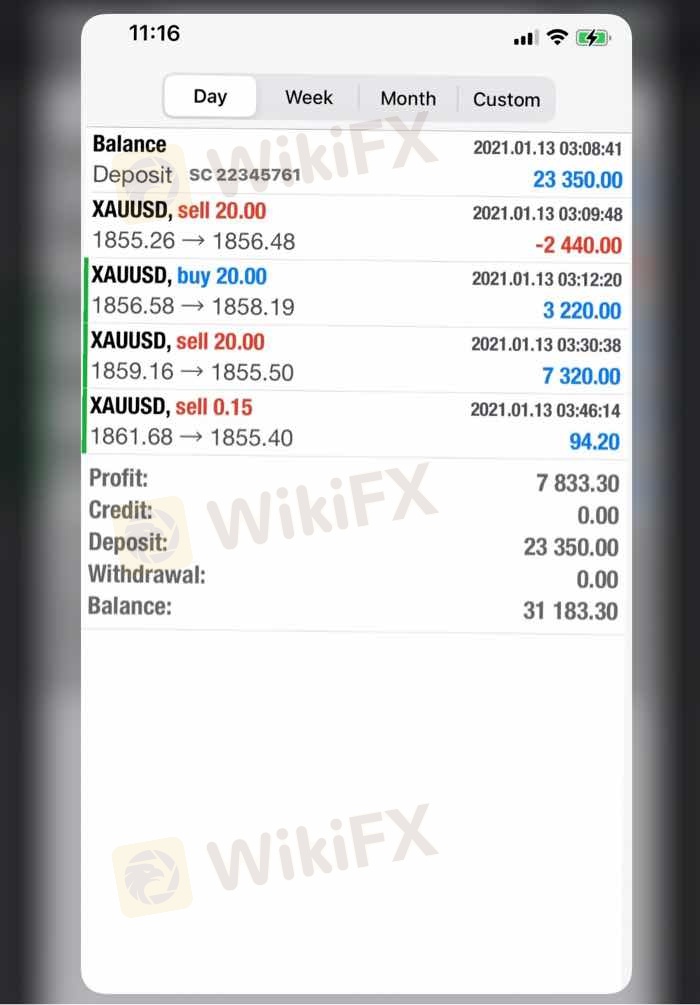View the XAUUSD sell trade earning 7 320.00
Image resolution: width=700 pixels, height=1005 pixels.
point(355,358)
